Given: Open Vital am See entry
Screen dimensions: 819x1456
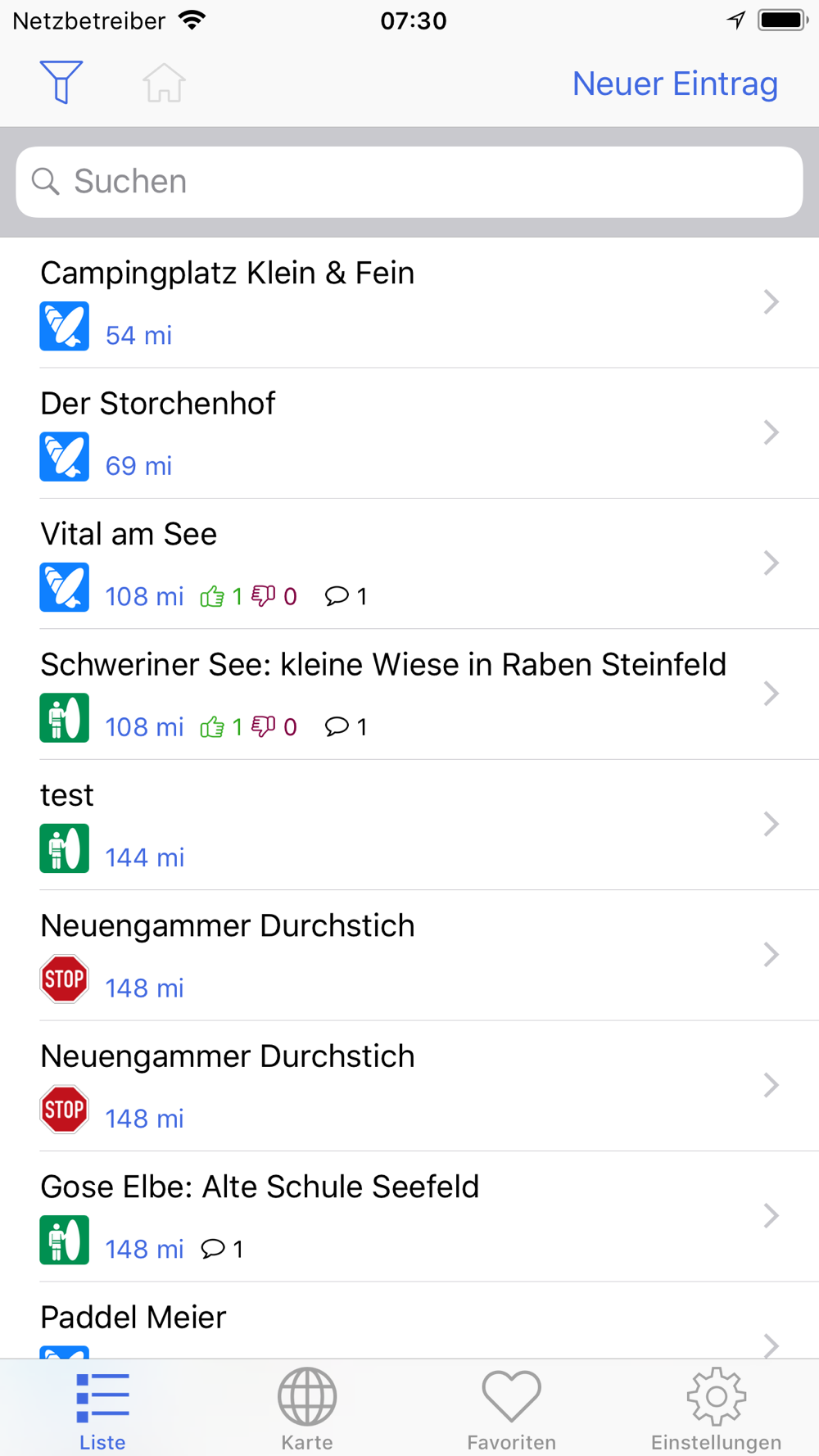Looking at the screenshot, I should tap(409, 563).
